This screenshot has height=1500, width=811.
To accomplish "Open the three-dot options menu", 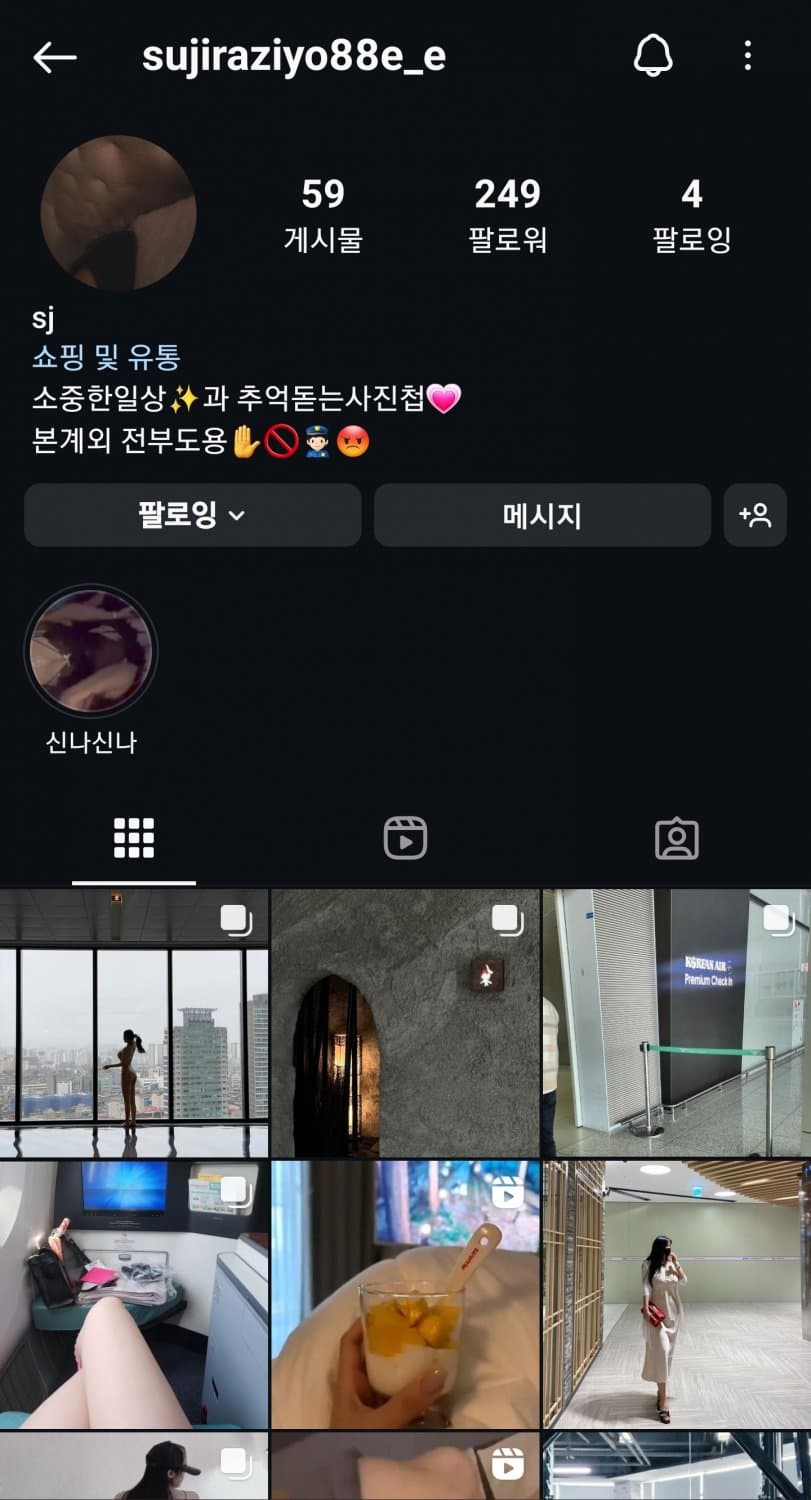I will click(746, 57).
